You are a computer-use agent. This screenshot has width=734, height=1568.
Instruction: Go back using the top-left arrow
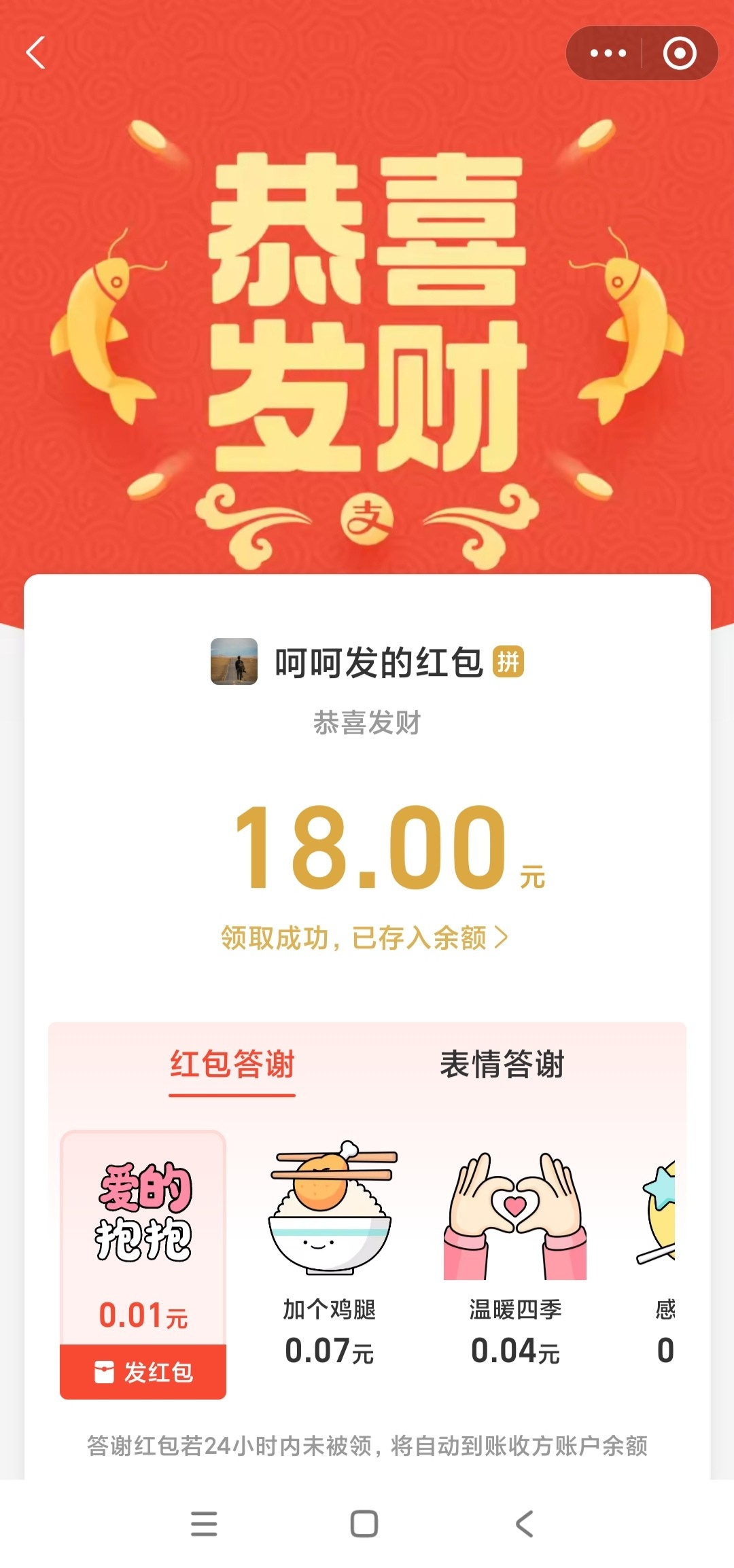35,53
